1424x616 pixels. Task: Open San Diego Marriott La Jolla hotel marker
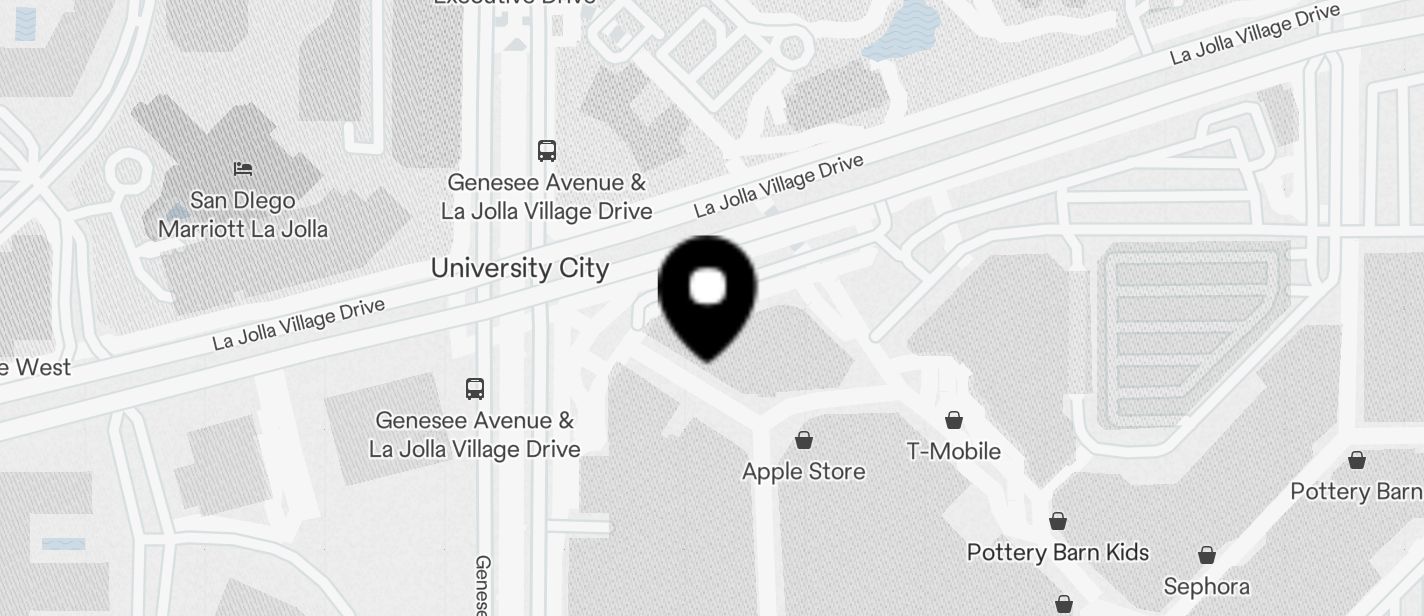click(242, 168)
